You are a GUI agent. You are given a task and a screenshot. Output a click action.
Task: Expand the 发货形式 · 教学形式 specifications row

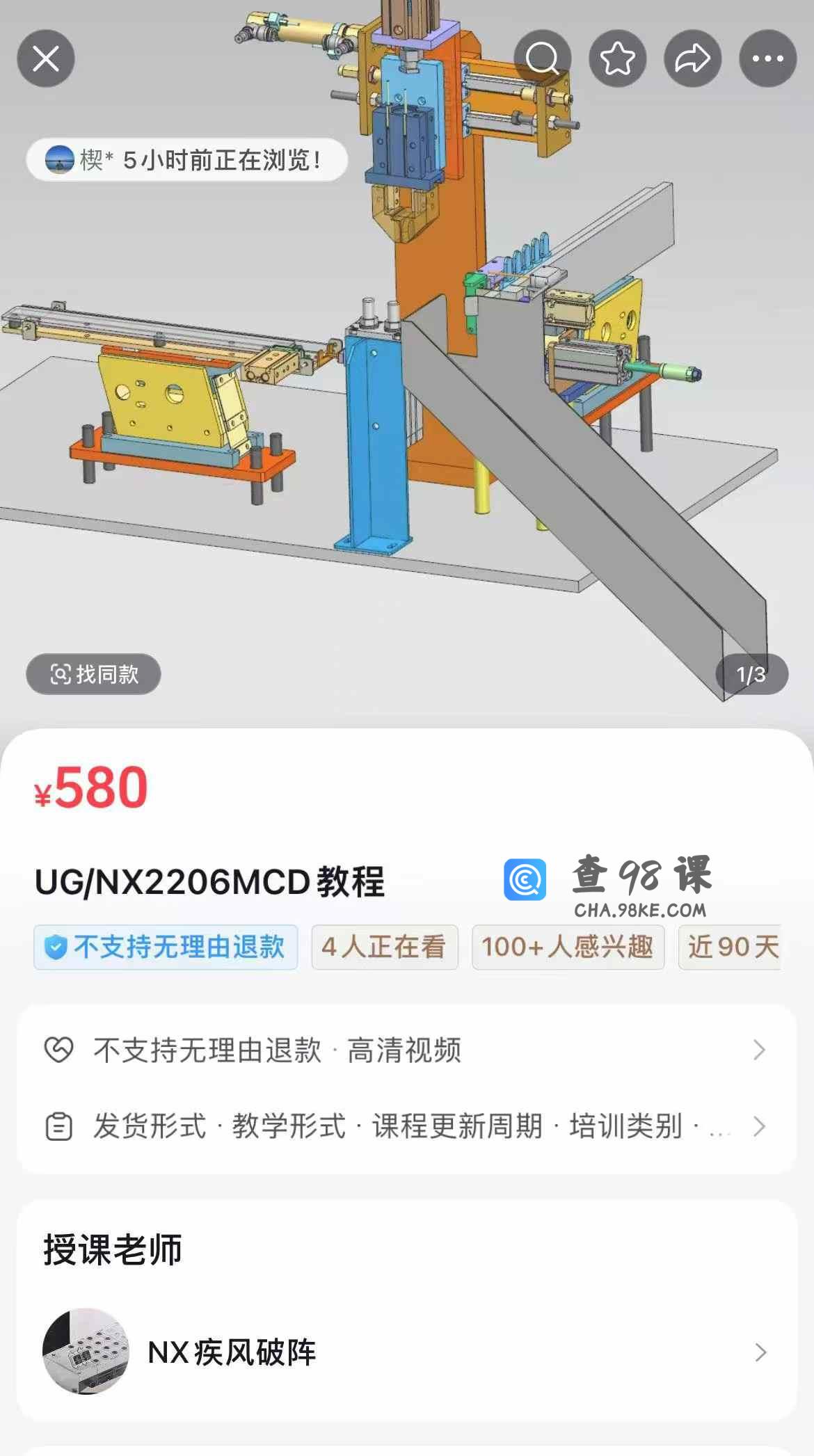pos(407,1126)
